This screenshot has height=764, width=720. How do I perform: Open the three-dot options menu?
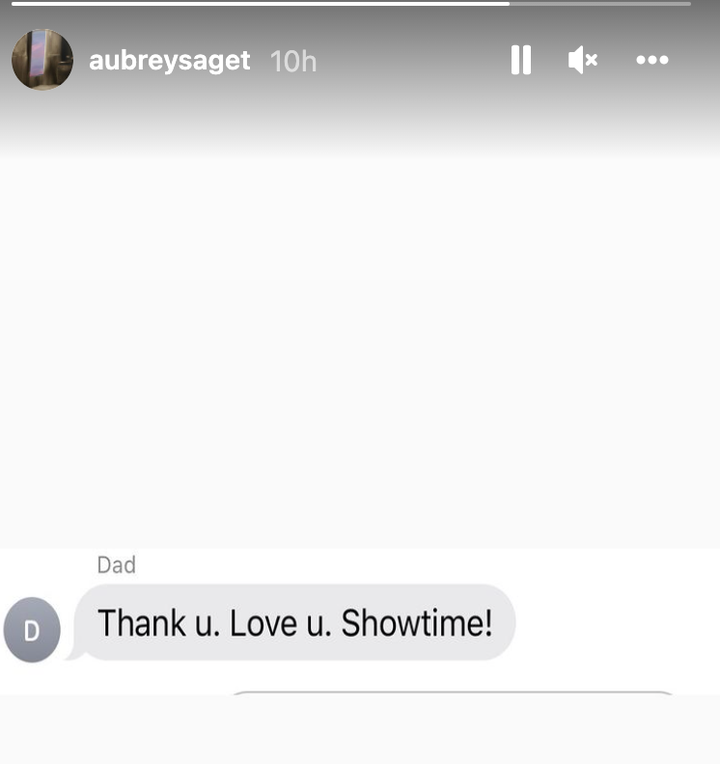[x=652, y=61]
